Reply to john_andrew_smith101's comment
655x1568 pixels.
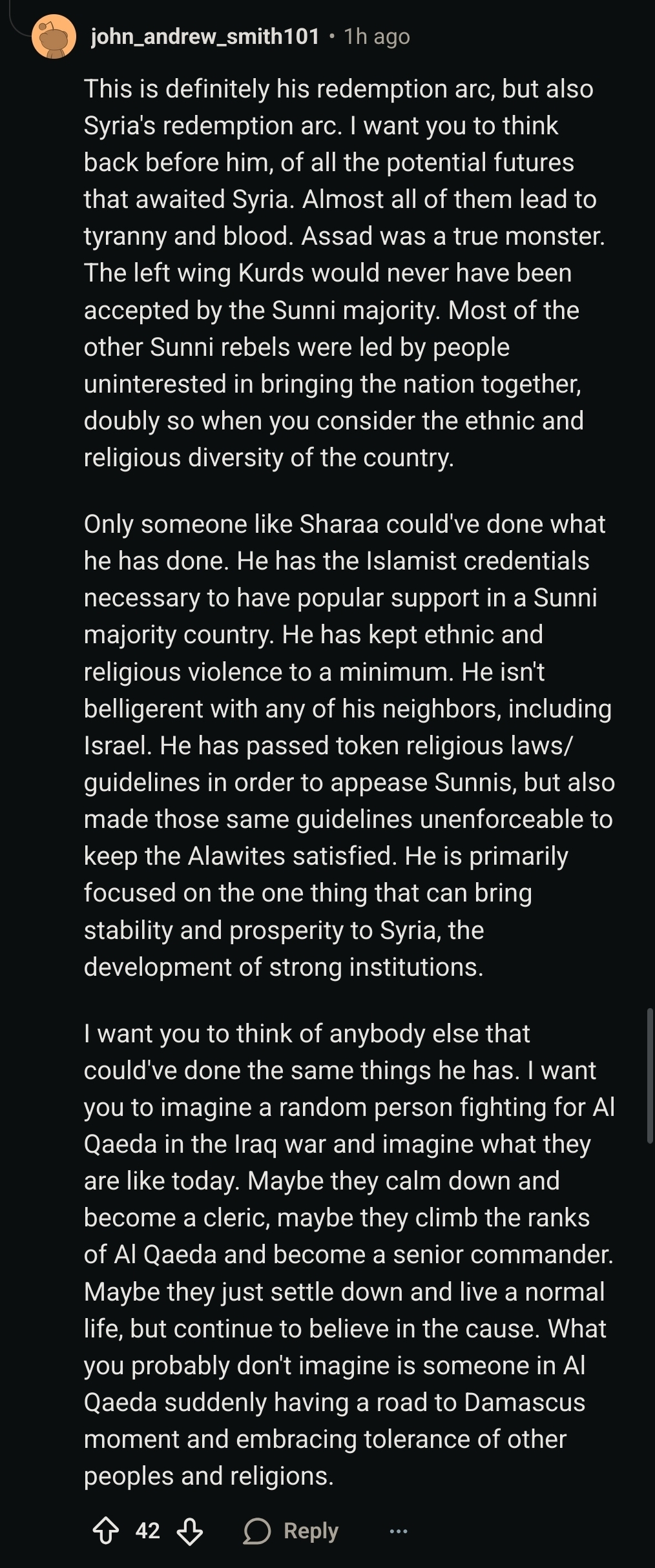click(291, 1531)
